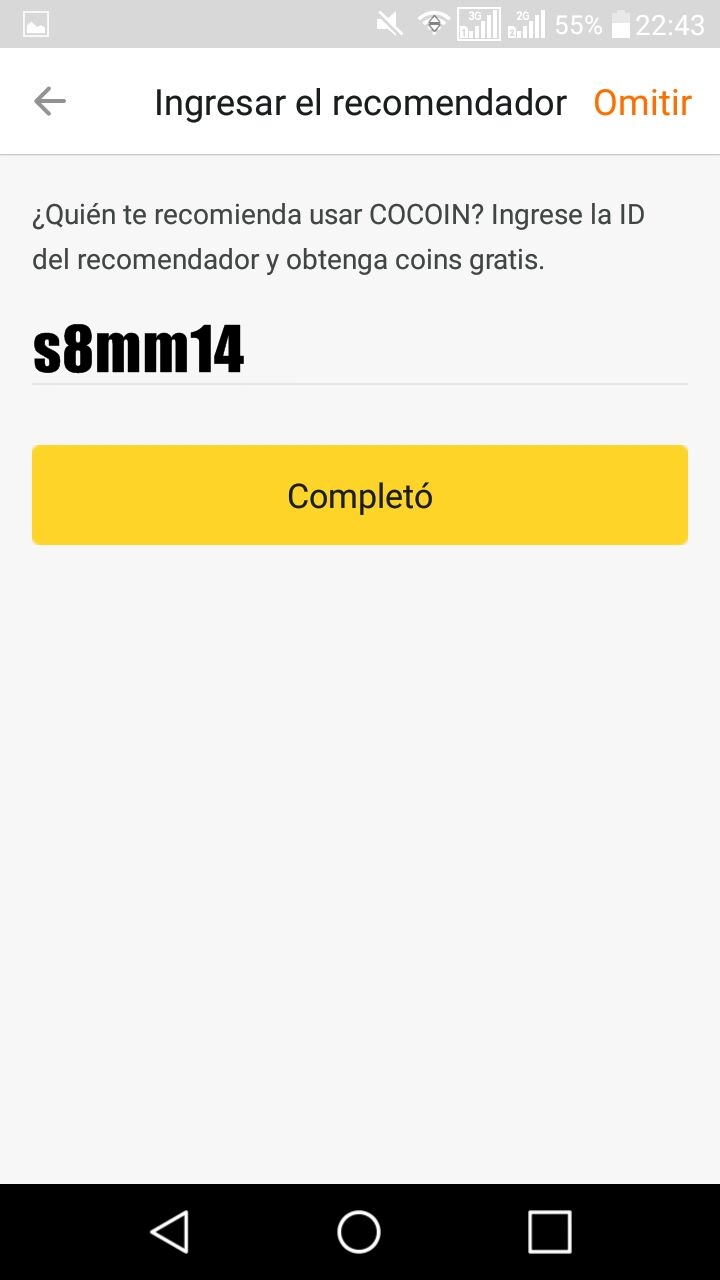The width and height of the screenshot is (720, 1280).
Task: Select the muted sound icon in status bar
Action: pyautogui.click(x=388, y=22)
